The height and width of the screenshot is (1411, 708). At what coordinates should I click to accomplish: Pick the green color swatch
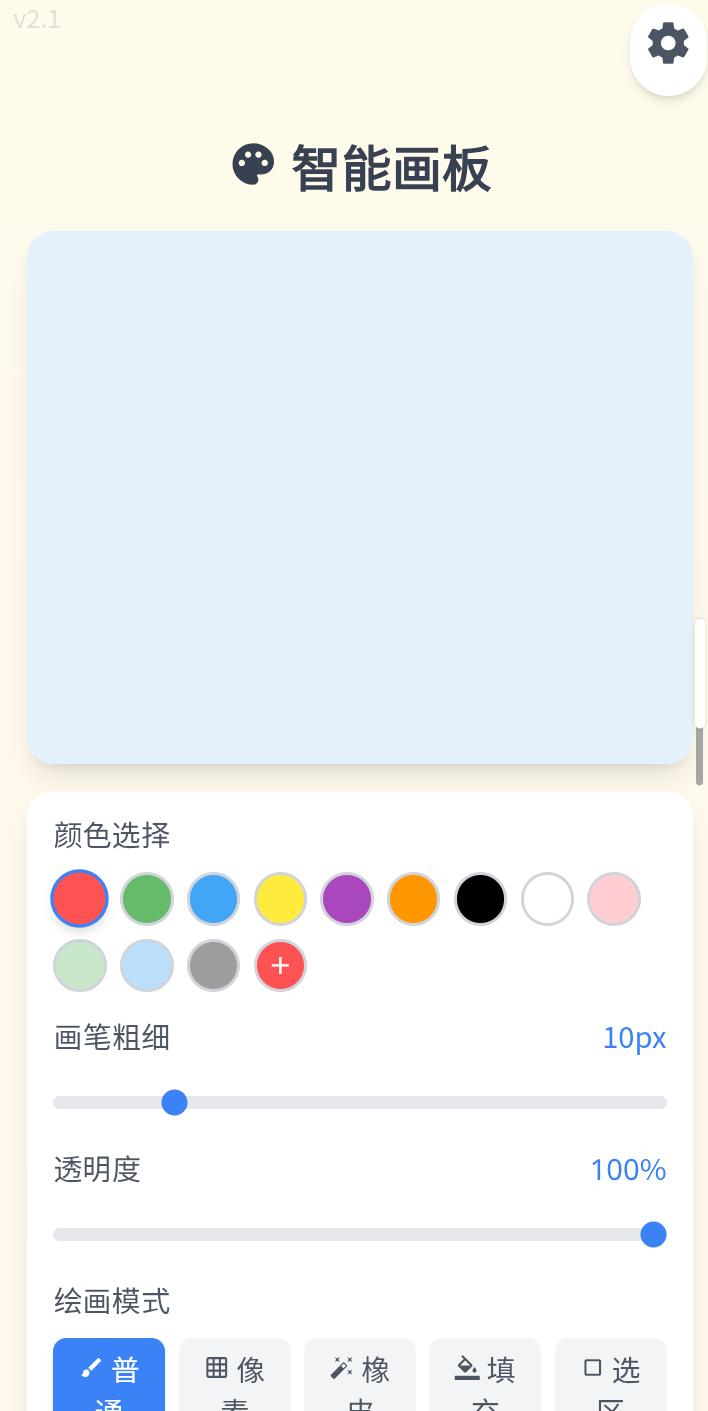(x=147, y=898)
